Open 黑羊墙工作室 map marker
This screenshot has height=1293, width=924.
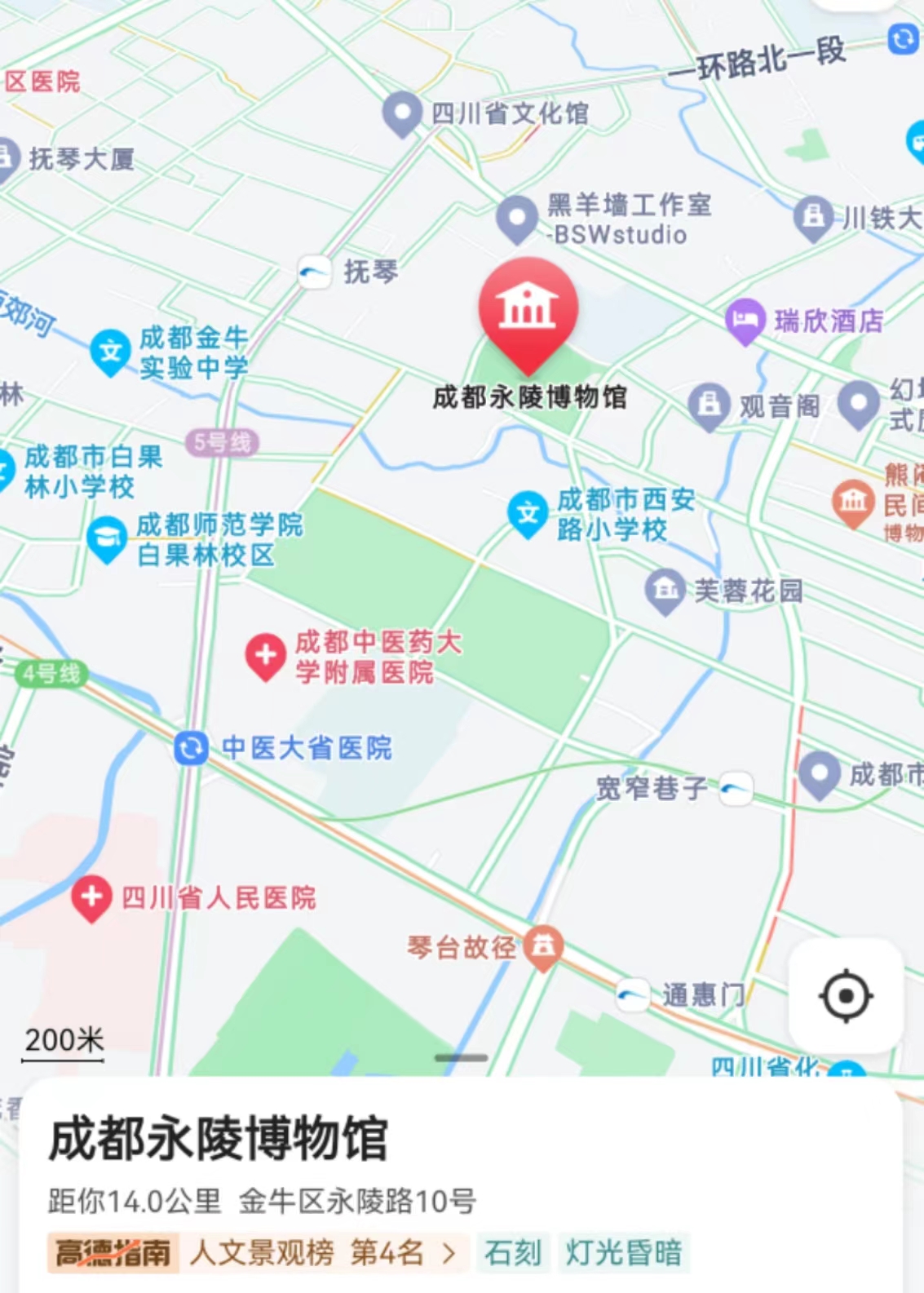tap(516, 219)
